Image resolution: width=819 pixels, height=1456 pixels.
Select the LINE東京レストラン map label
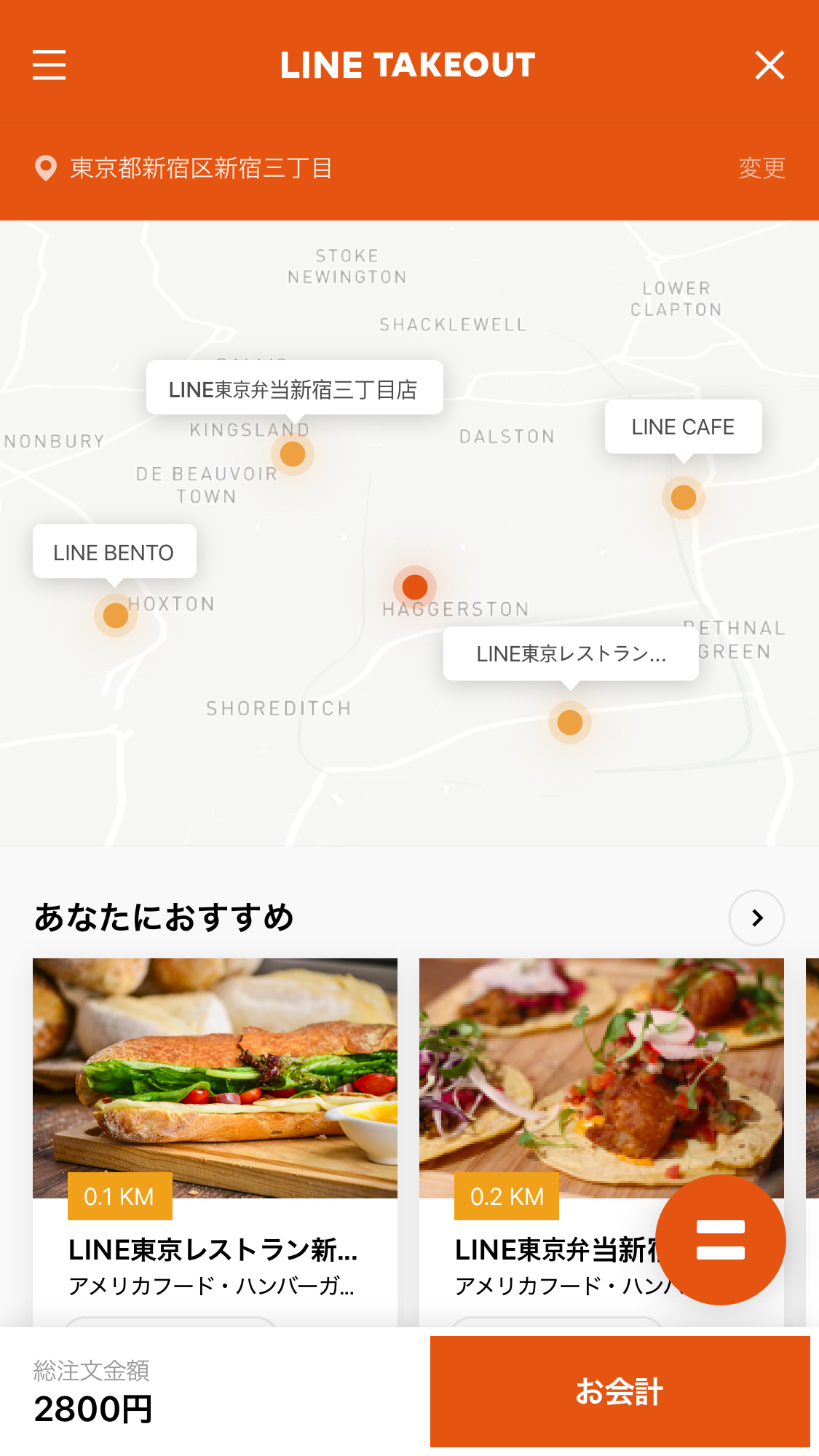point(571,653)
